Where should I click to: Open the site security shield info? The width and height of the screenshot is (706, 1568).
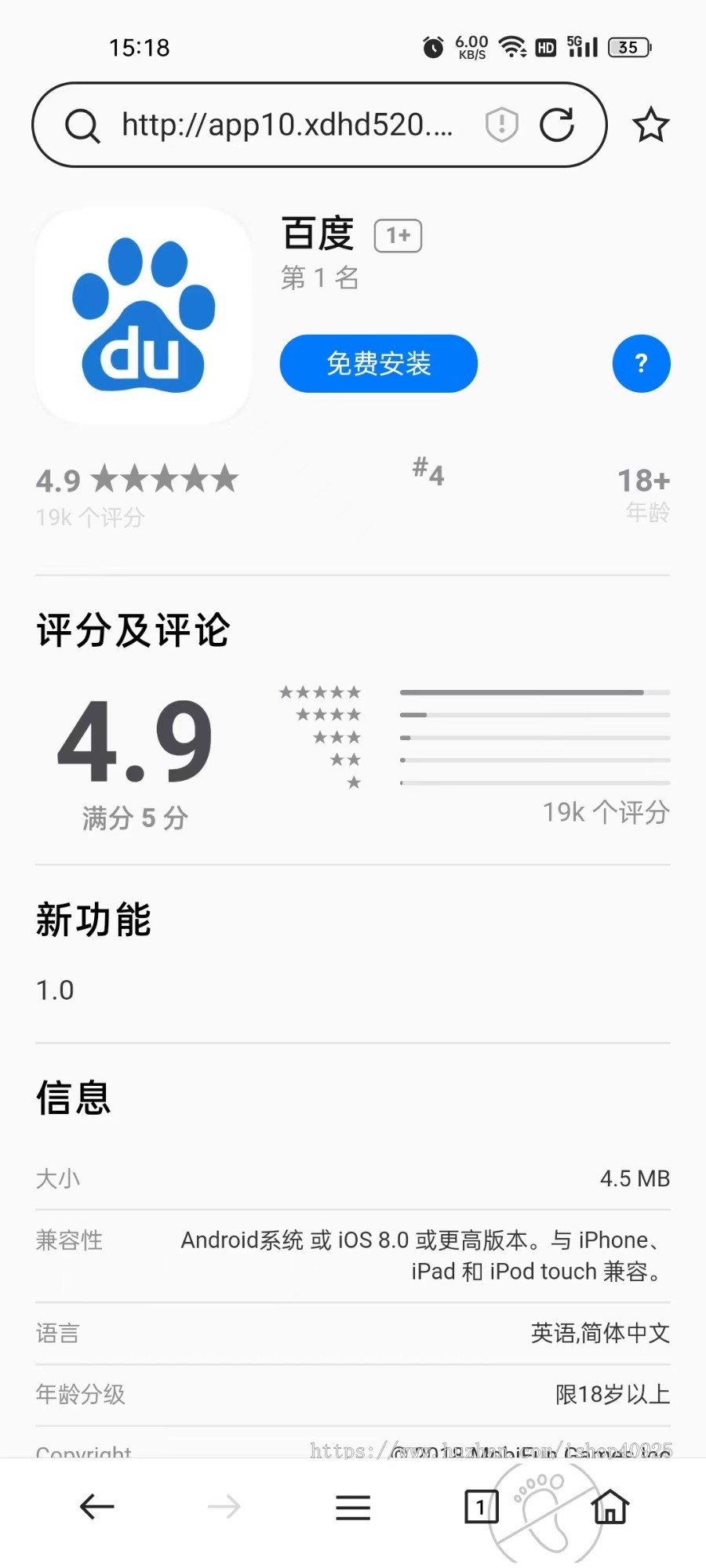(x=501, y=125)
